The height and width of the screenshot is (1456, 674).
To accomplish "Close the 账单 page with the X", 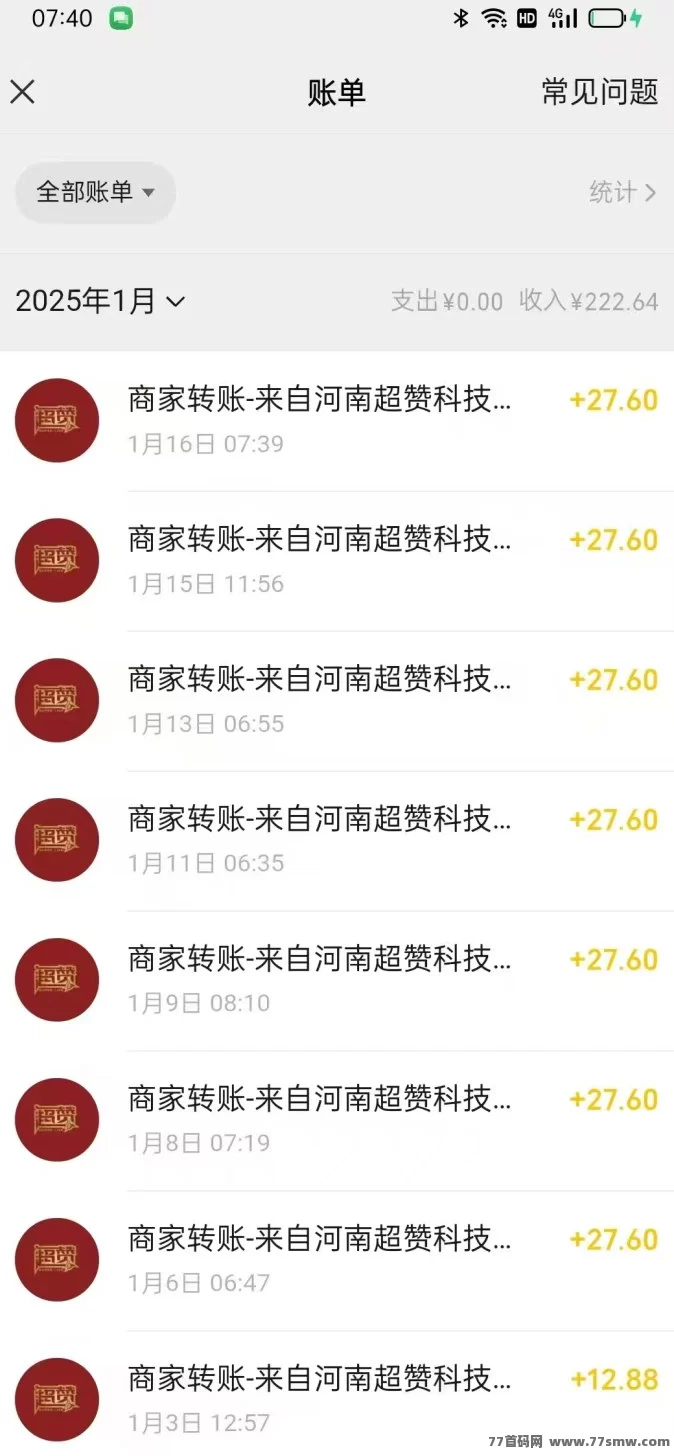I will (x=22, y=92).
